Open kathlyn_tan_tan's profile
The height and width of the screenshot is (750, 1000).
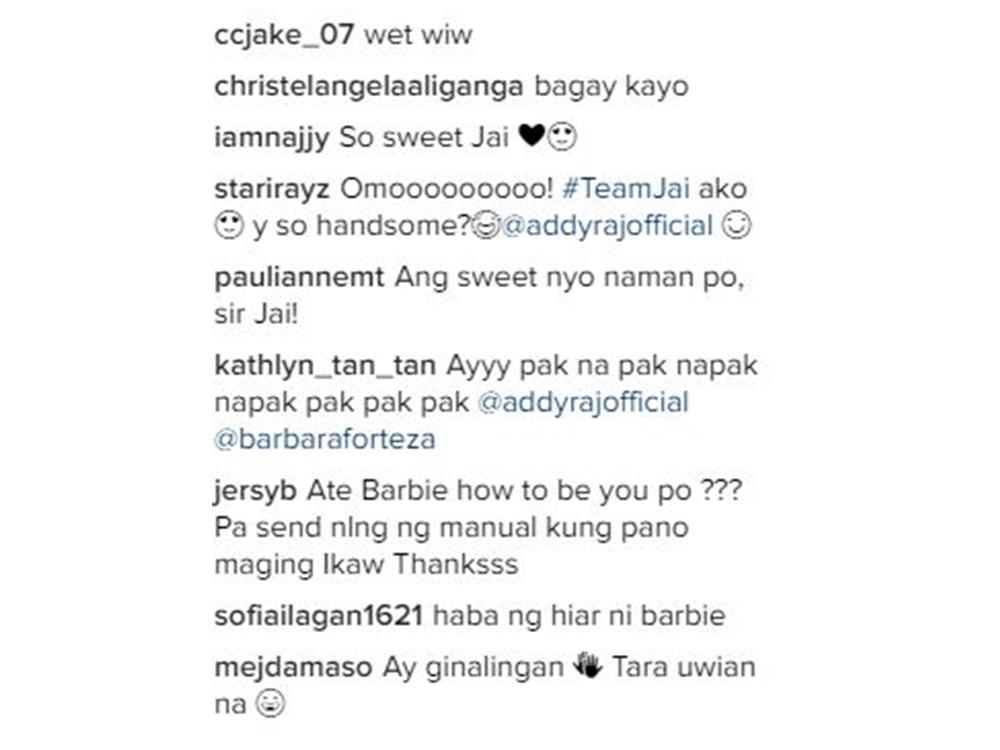tap(325, 366)
